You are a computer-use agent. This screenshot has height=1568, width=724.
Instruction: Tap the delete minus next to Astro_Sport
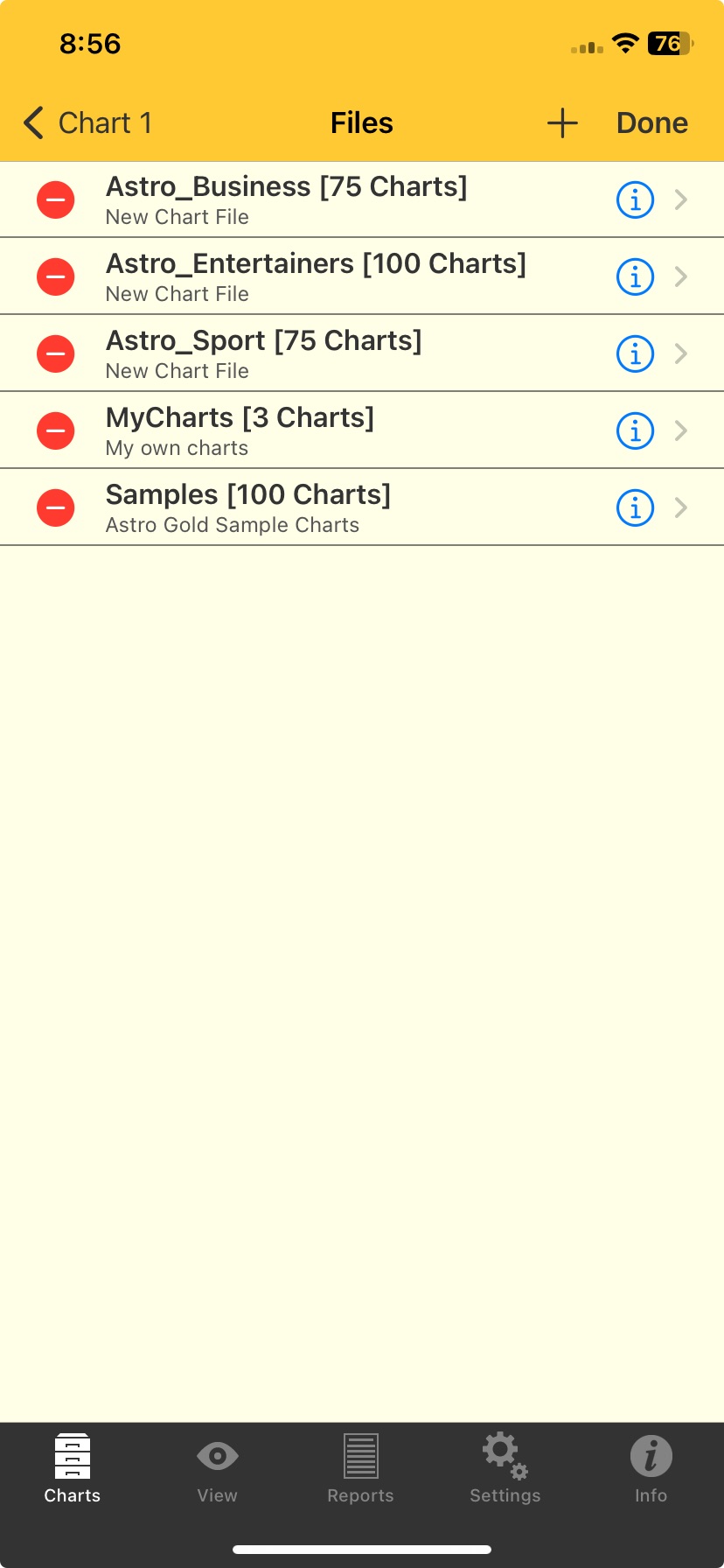[x=55, y=353]
